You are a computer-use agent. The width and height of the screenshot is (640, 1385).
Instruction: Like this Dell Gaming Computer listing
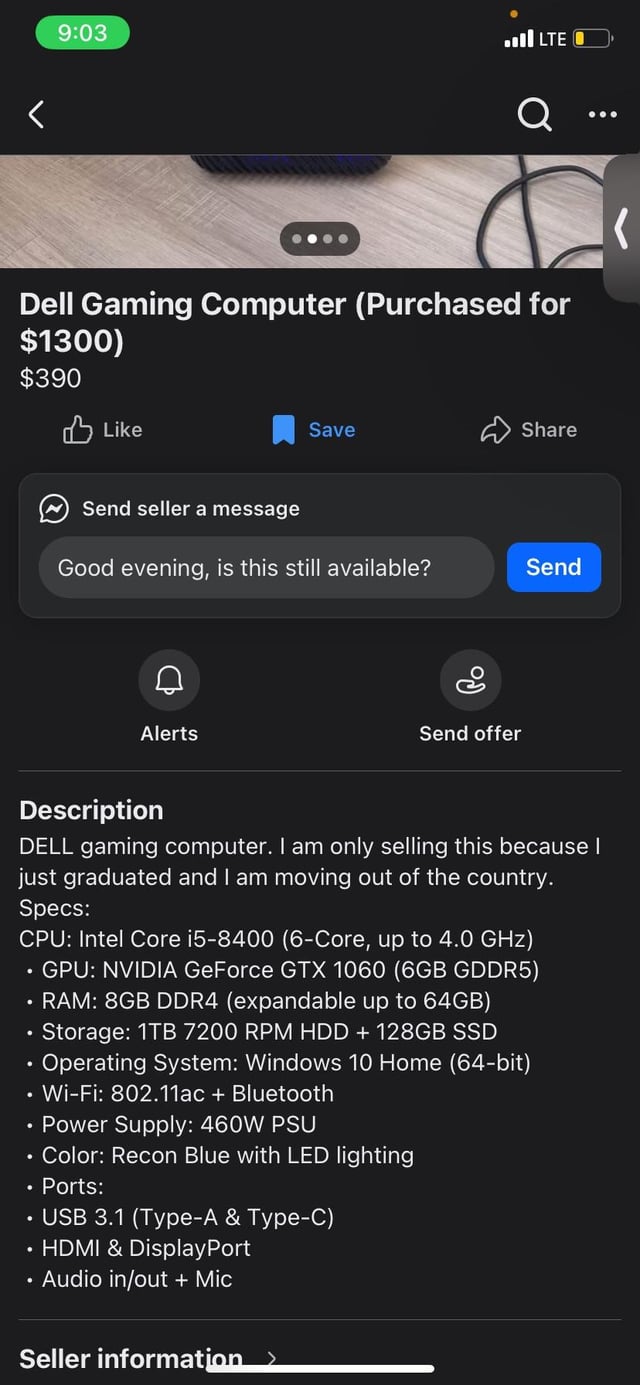103,430
